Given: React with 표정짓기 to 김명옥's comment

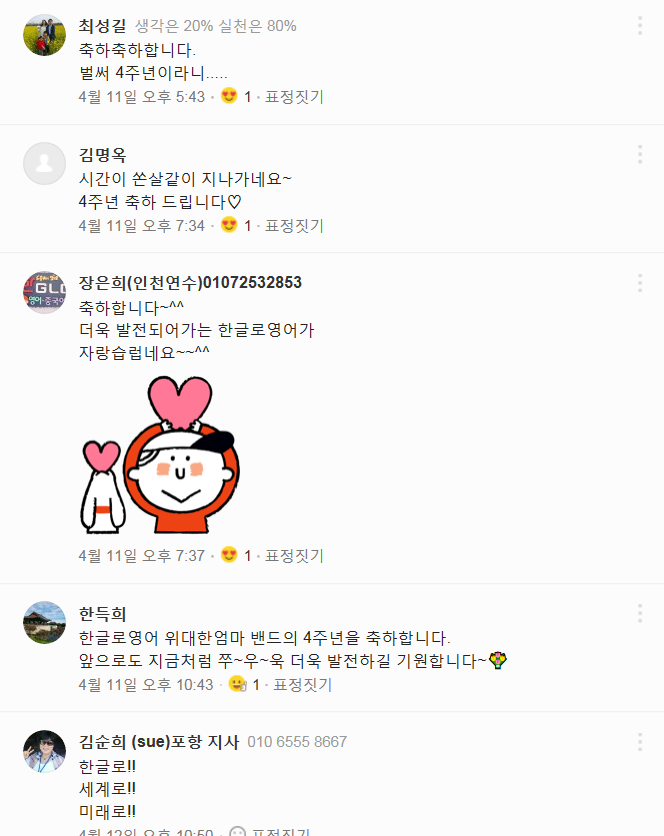Looking at the screenshot, I should pyautogui.click(x=294, y=225).
